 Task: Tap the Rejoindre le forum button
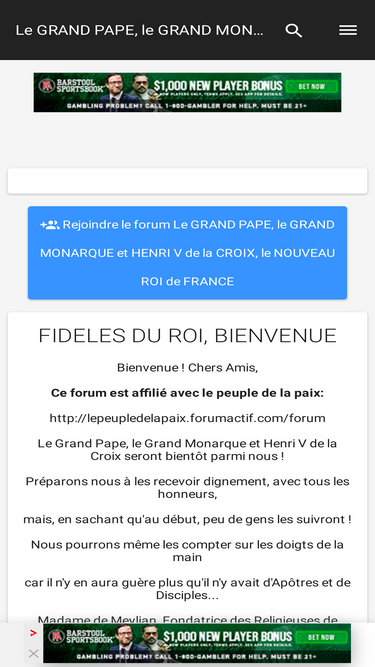point(188,253)
